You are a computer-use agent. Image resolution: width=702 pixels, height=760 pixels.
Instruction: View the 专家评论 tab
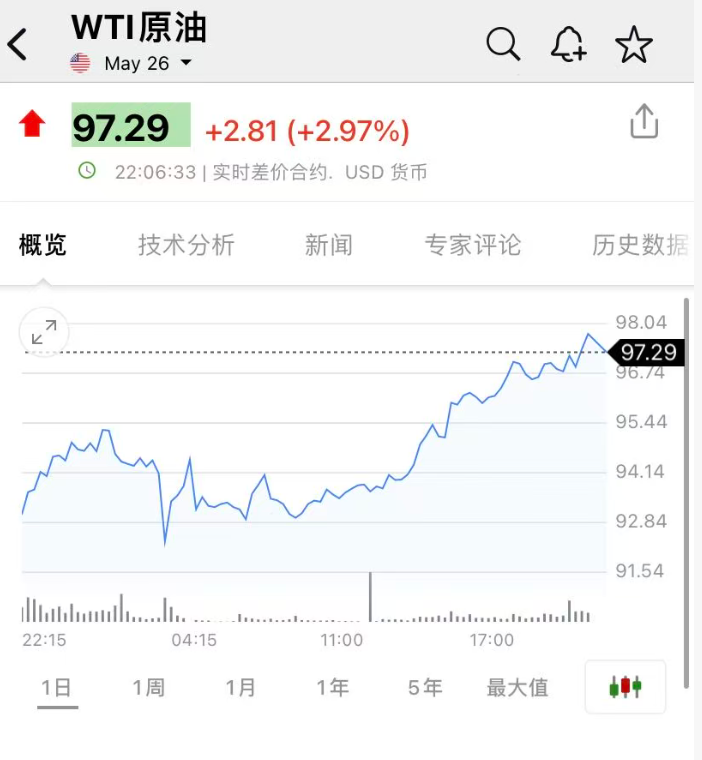pyautogui.click(x=473, y=245)
